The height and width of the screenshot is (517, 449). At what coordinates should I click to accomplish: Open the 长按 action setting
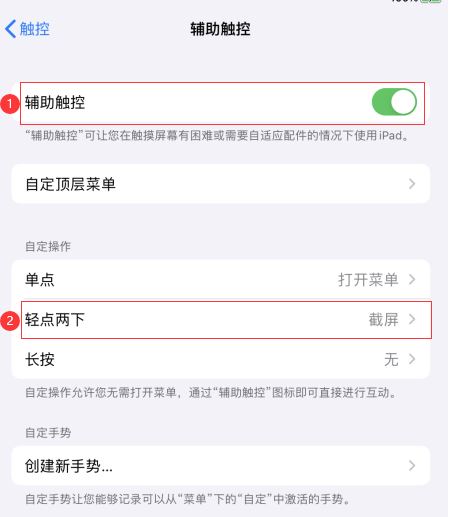click(x=221, y=359)
